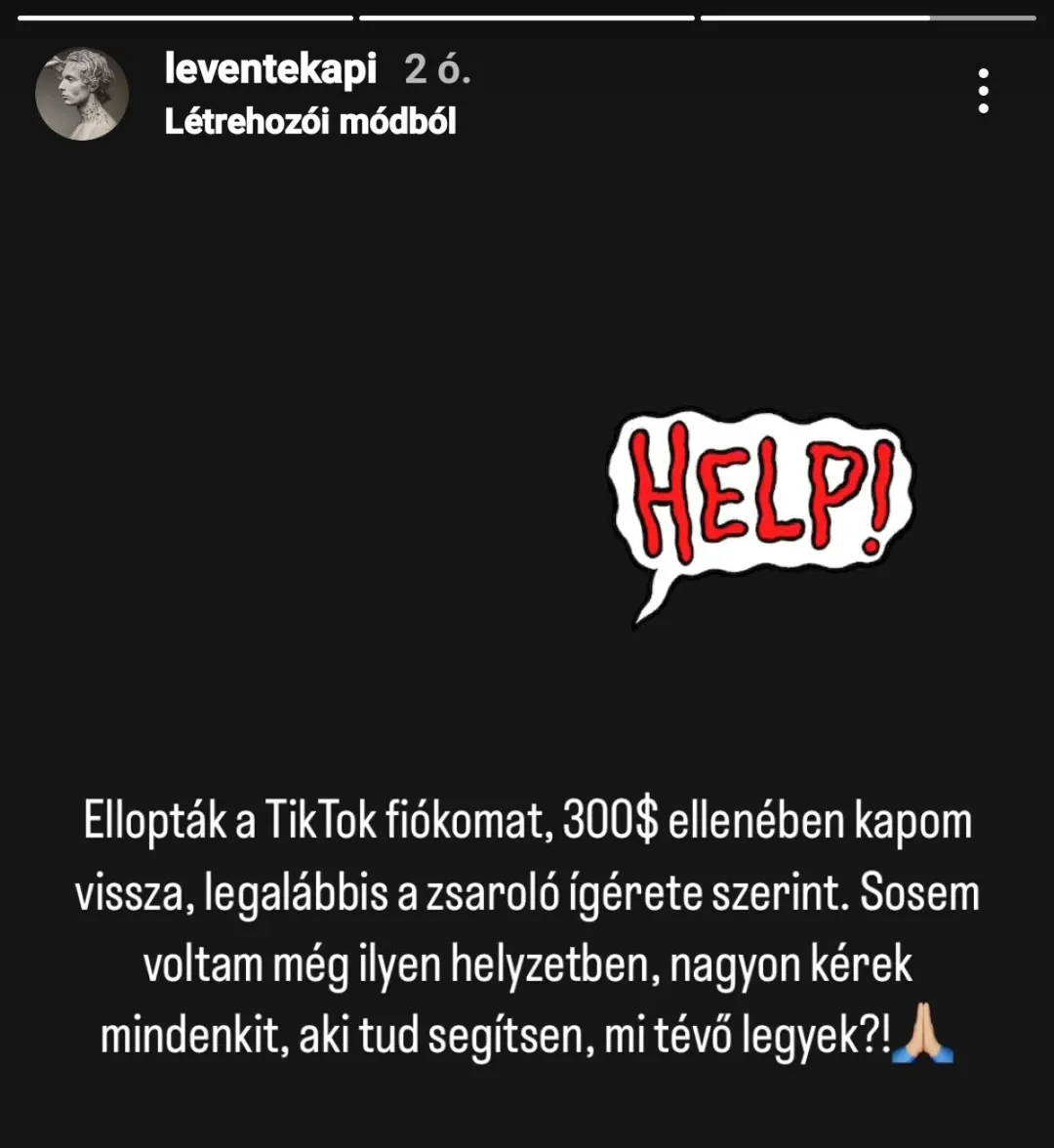Open leventekapi's profile picture

pyautogui.click(x=82, y=94)
